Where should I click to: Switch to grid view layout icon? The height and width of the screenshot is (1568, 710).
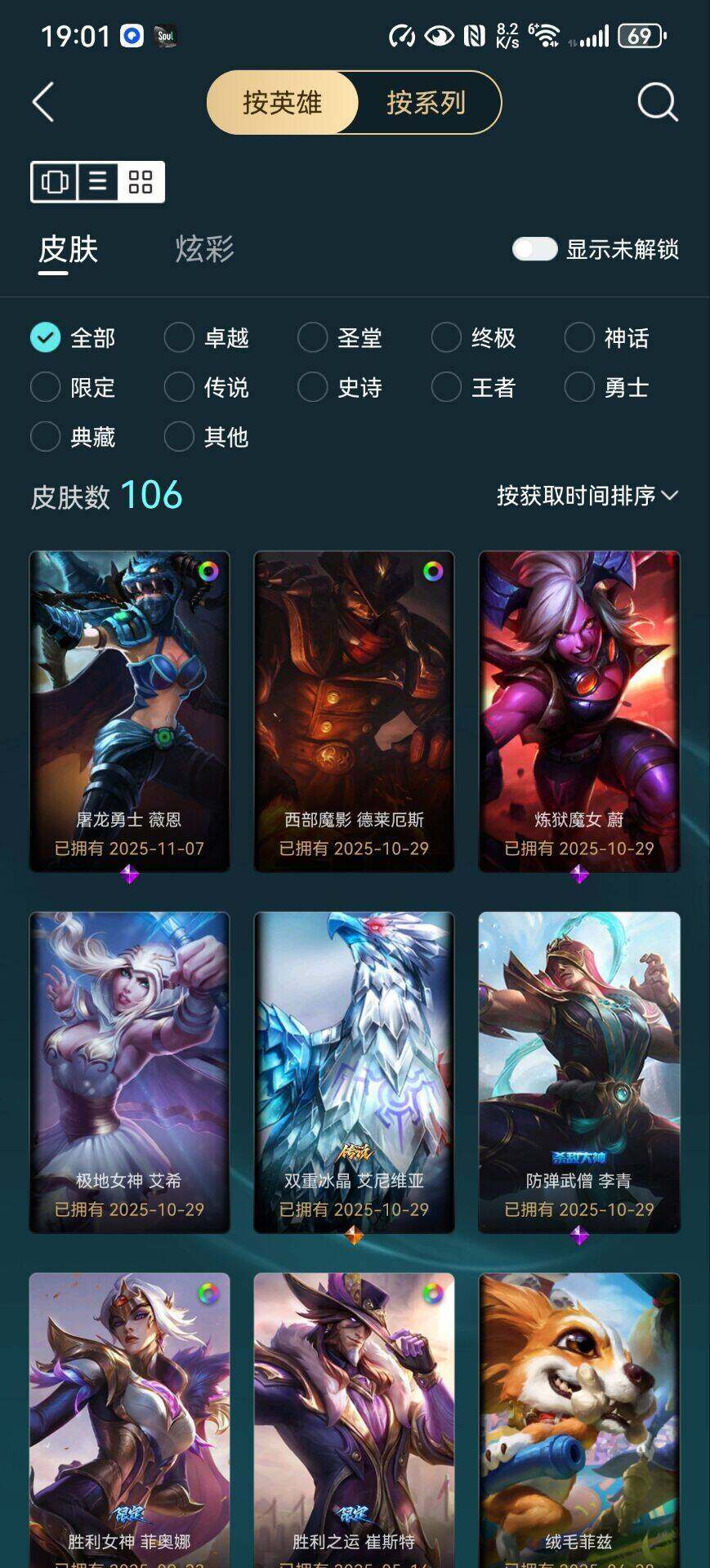point(141,181)
